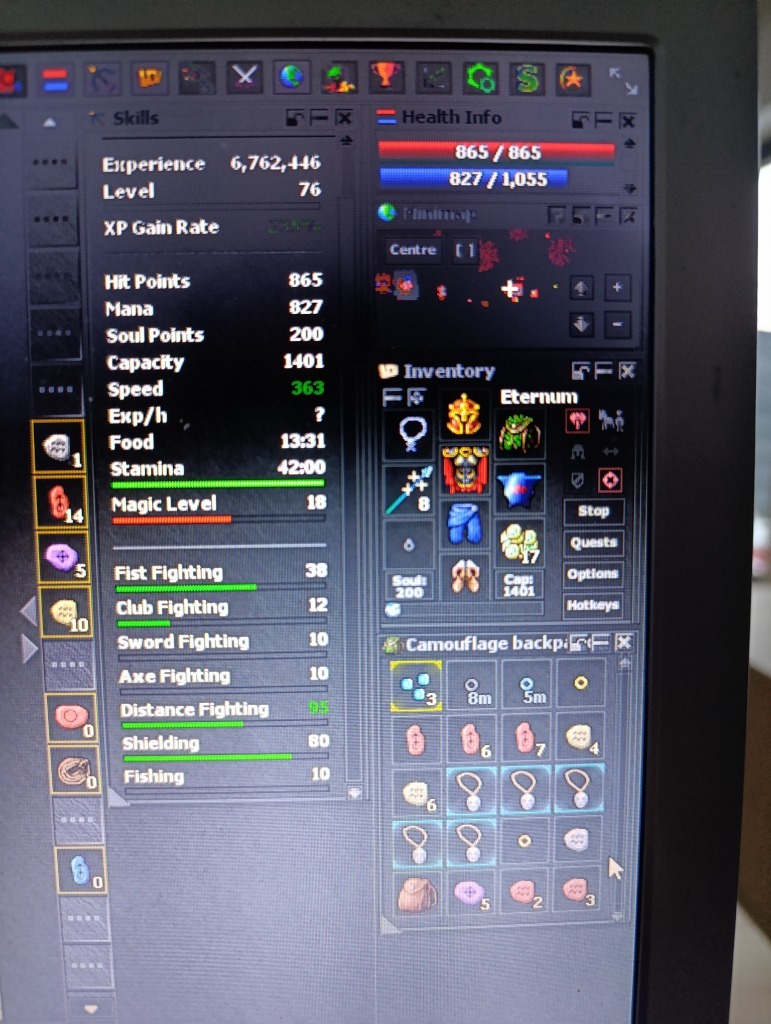Open the globe icon in top toolbar
The height and width of the screenshot is (1024, 771).
click(x=291, y=77)
